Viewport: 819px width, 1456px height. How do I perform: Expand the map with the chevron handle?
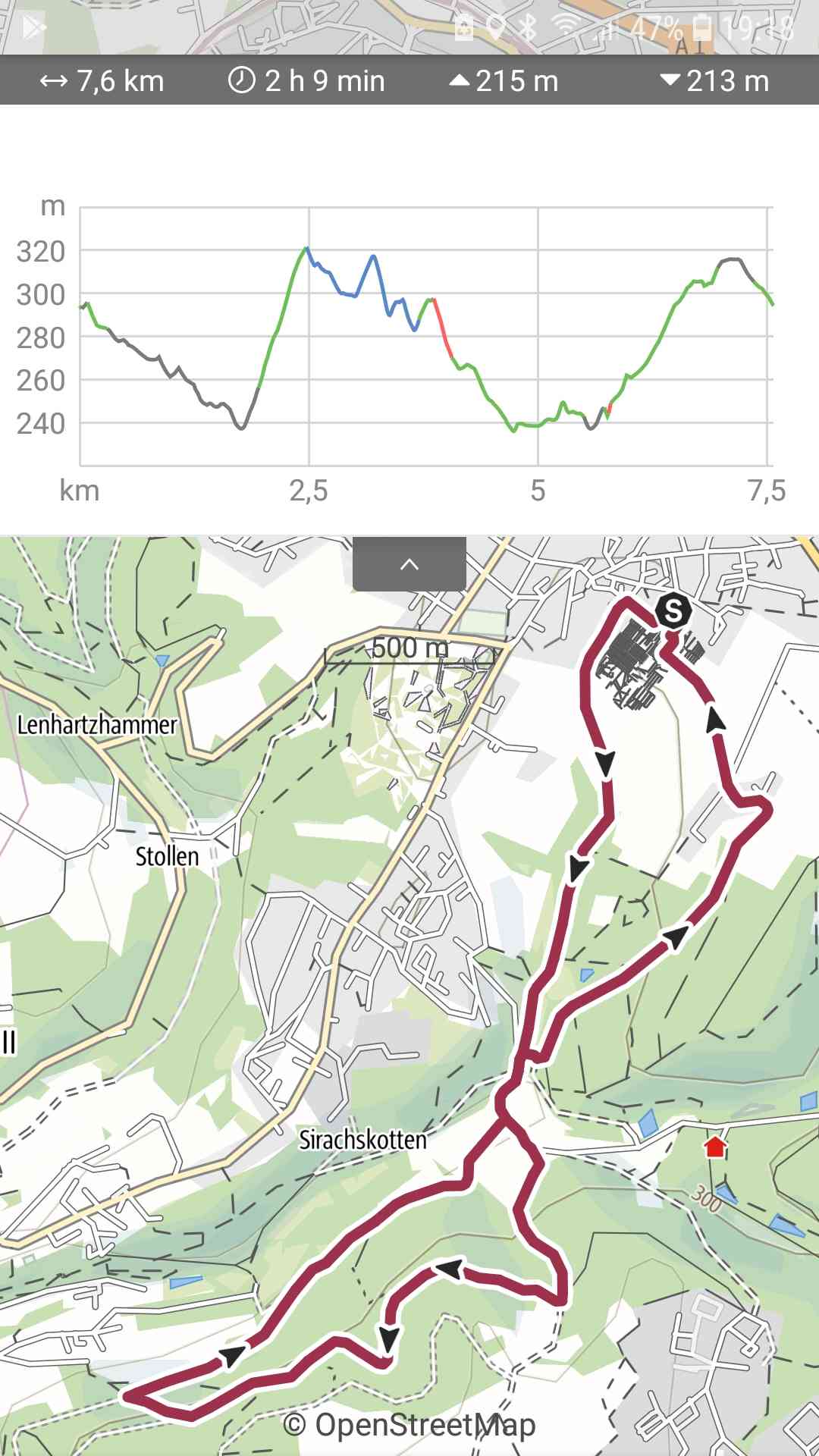409,563
